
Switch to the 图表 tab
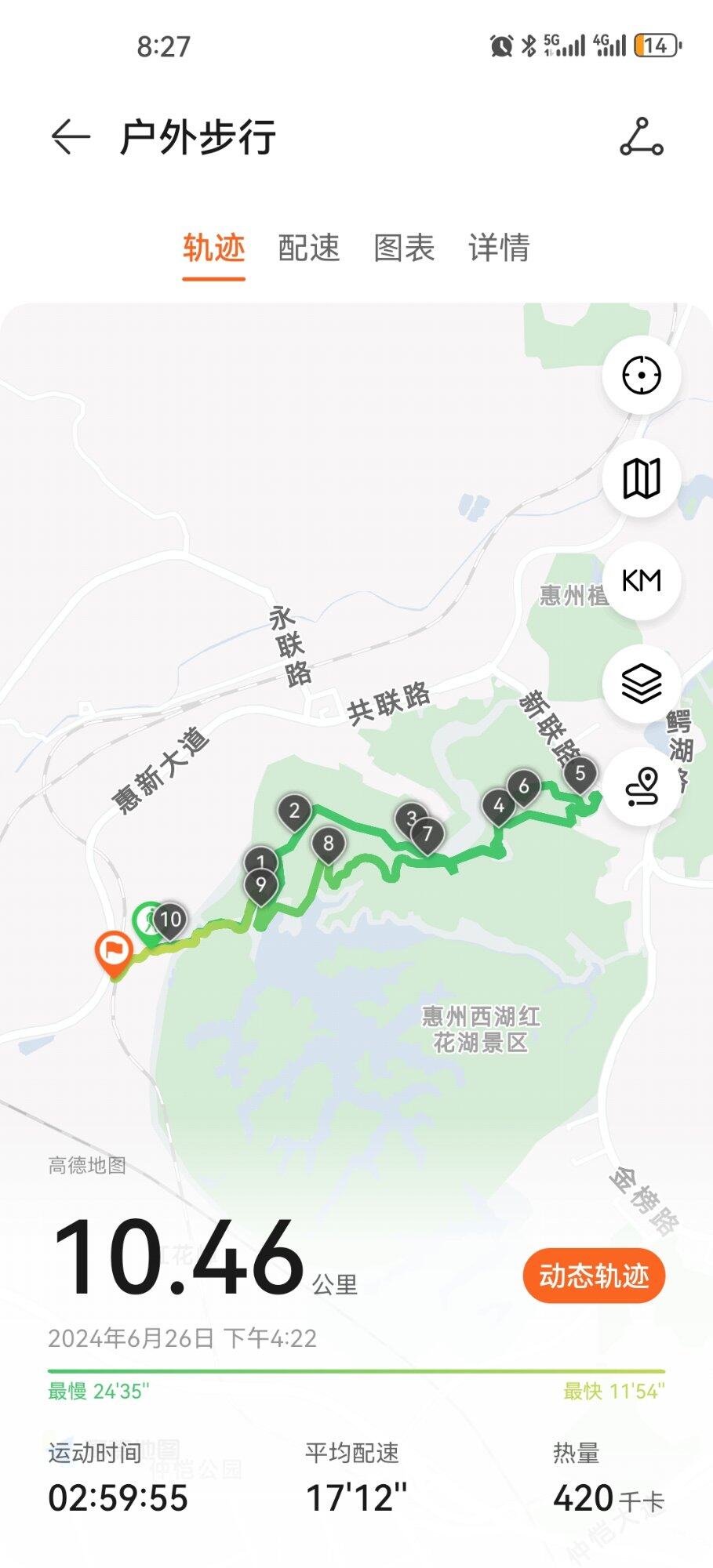(x=404, y=248)
